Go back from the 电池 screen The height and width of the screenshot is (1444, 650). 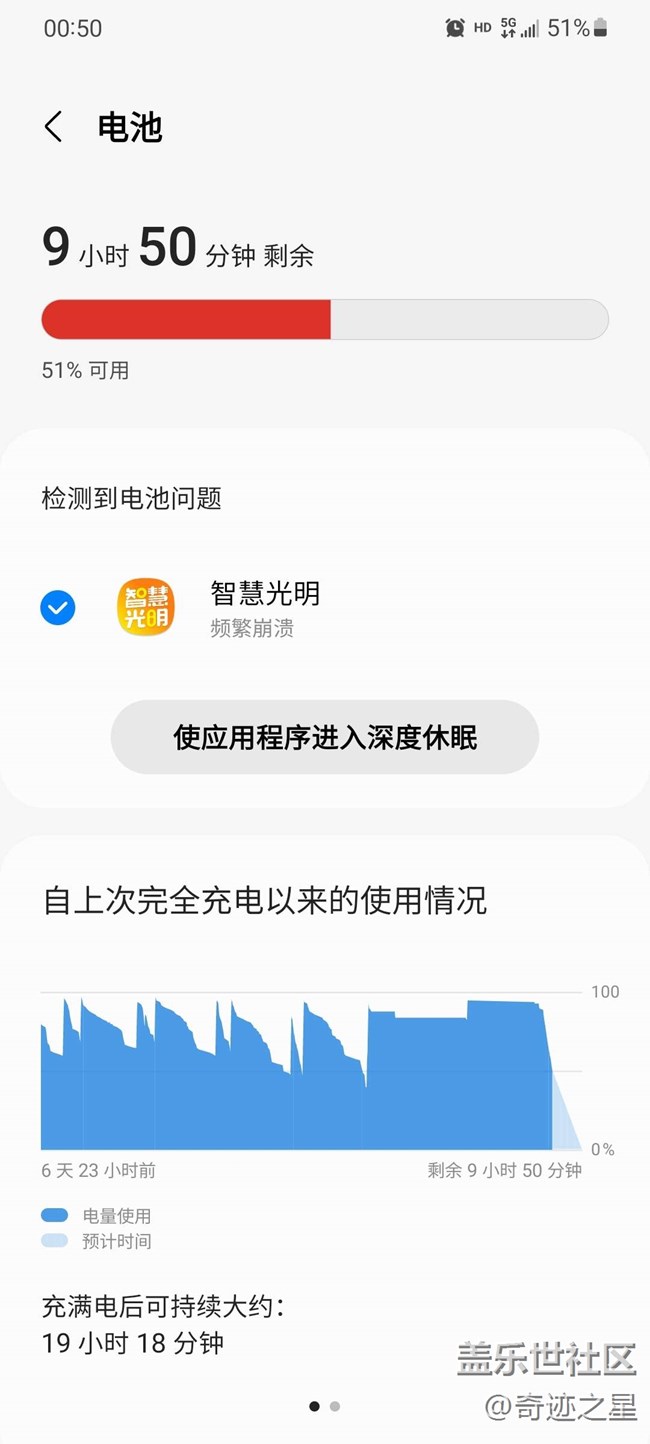coord(54,127)
